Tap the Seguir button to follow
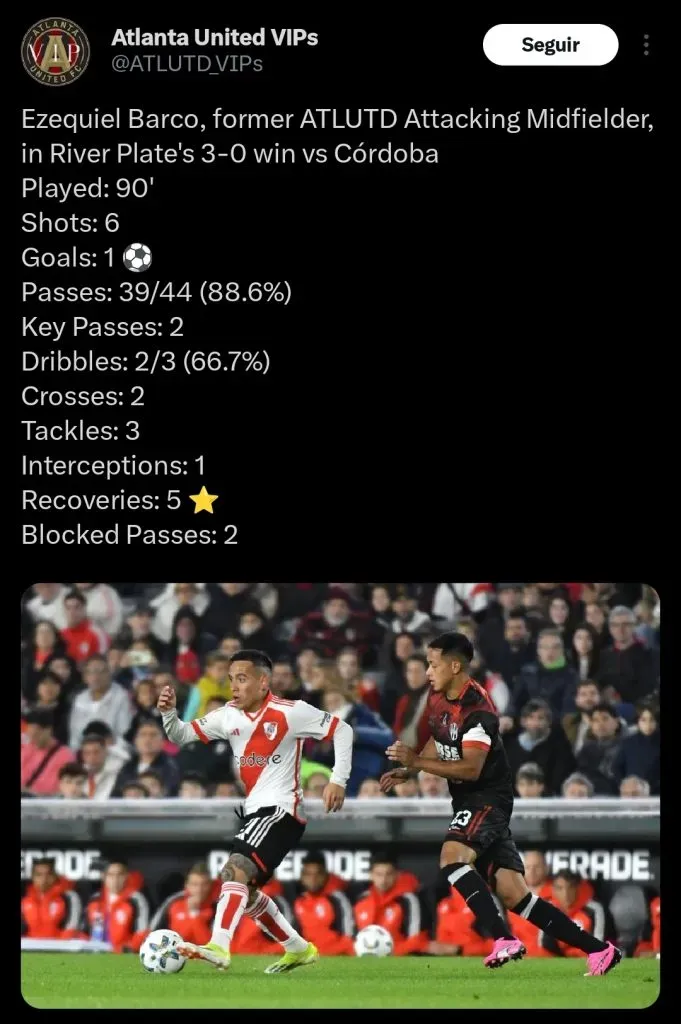 [550, 45]
